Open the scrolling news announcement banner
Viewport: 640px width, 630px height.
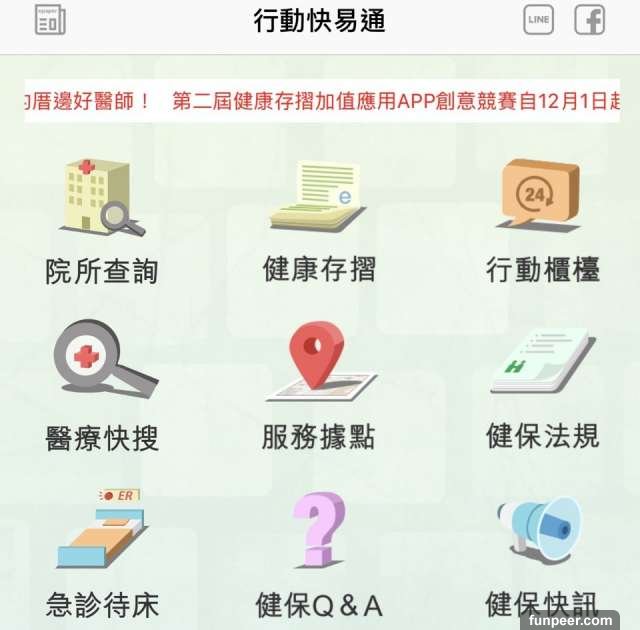(x=320, y=102)
